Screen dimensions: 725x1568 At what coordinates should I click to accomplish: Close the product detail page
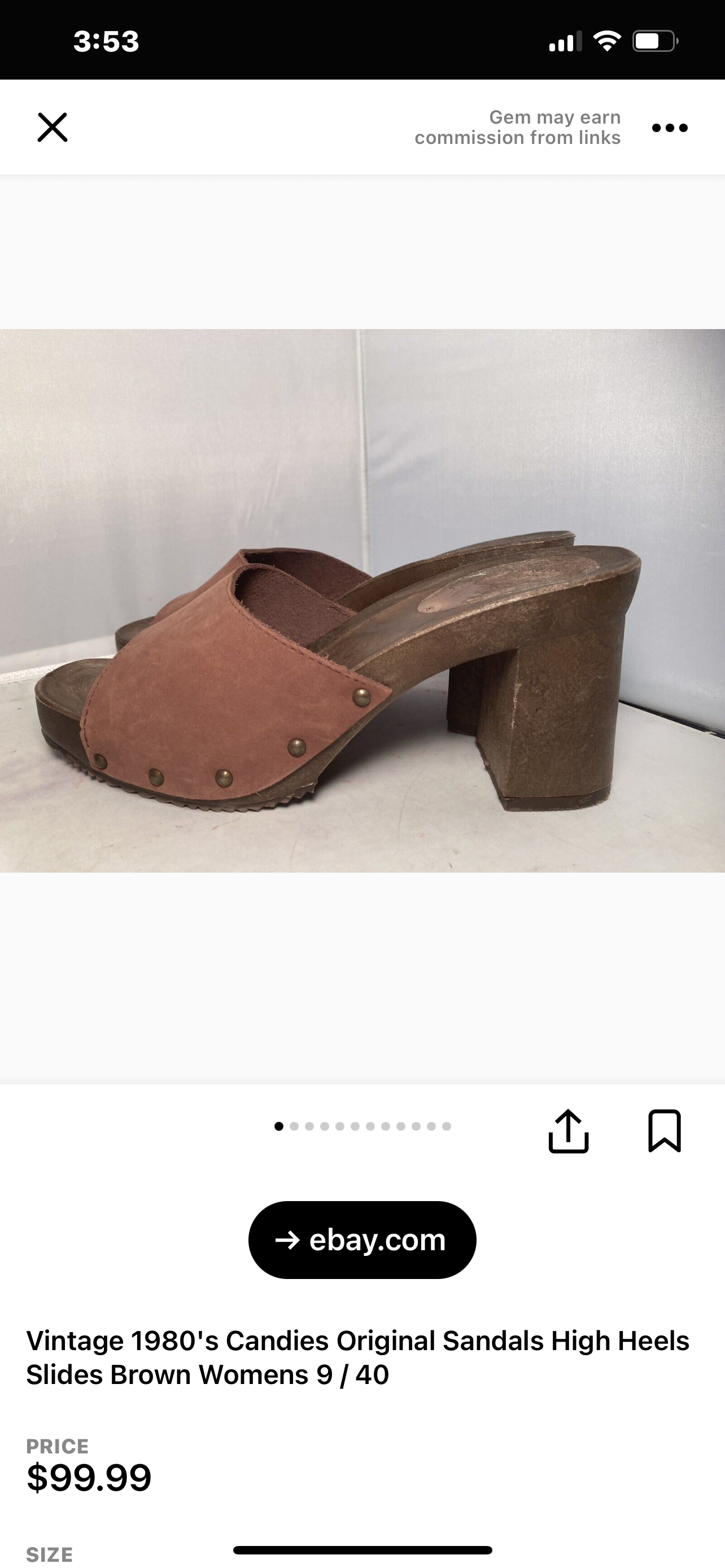coord(53,127)
